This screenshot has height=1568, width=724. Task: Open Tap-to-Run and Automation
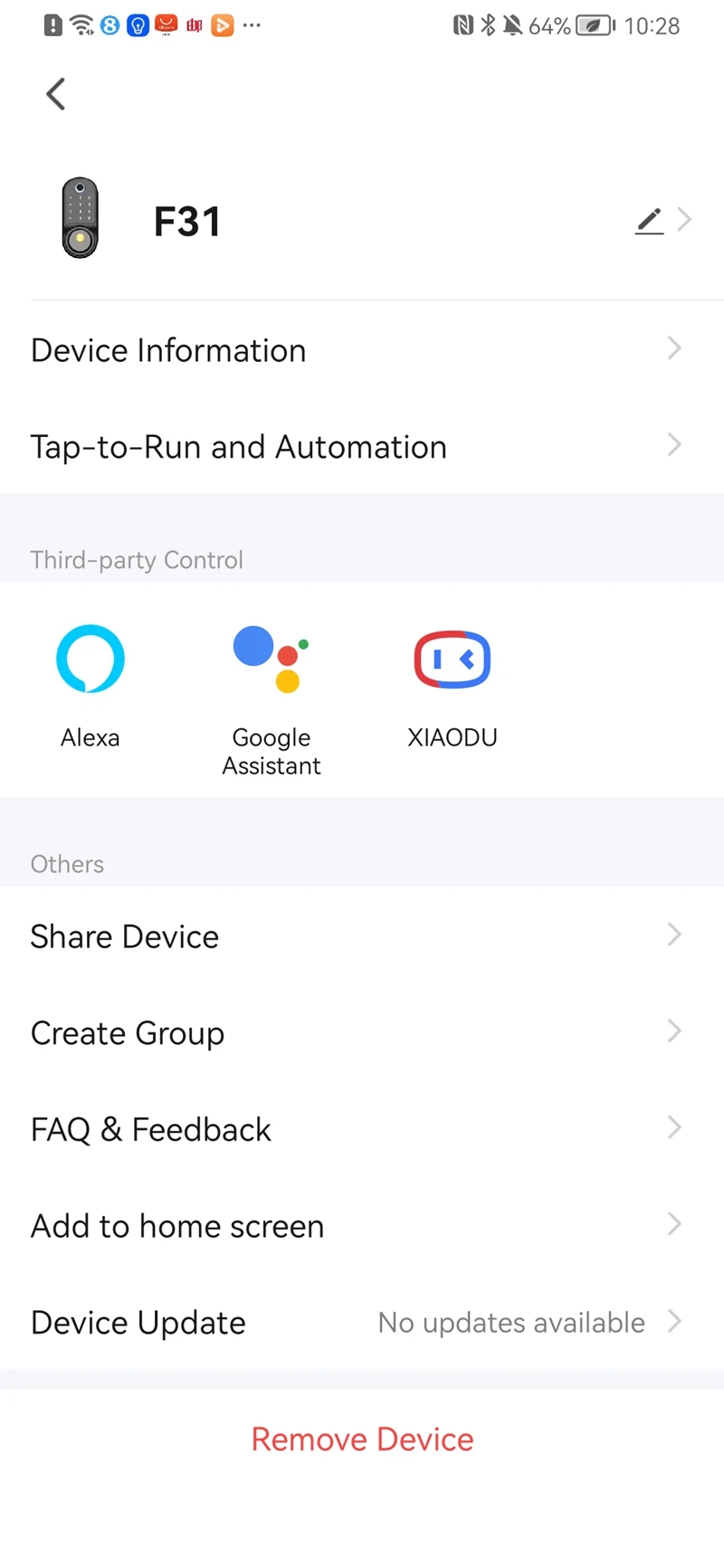click(x=362, y=446)
